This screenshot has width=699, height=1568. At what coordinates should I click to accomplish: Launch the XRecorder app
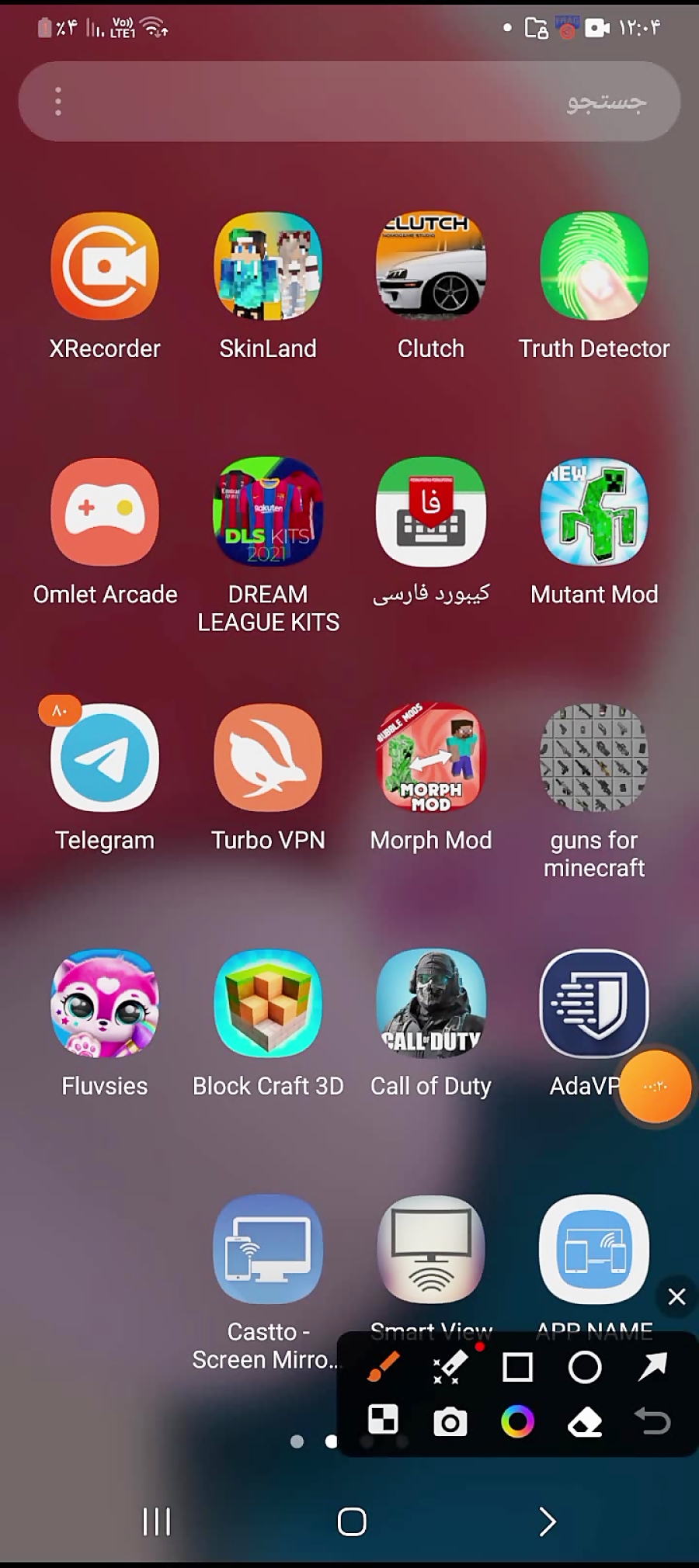(105, 266)
